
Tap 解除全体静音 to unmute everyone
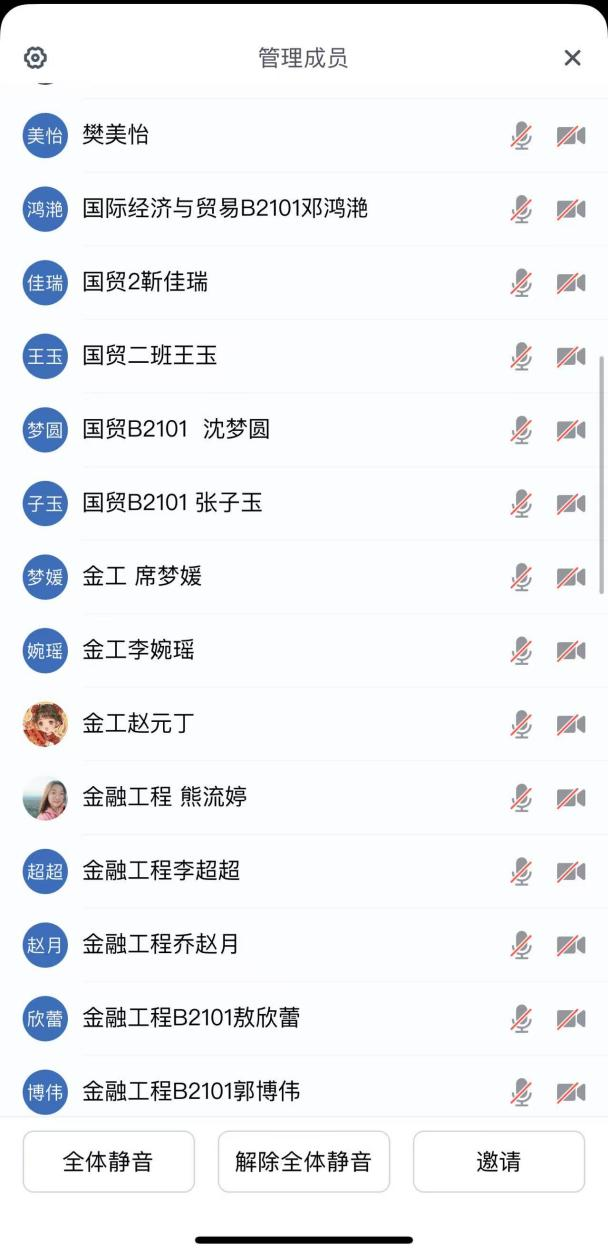(x=303, y=1162)
